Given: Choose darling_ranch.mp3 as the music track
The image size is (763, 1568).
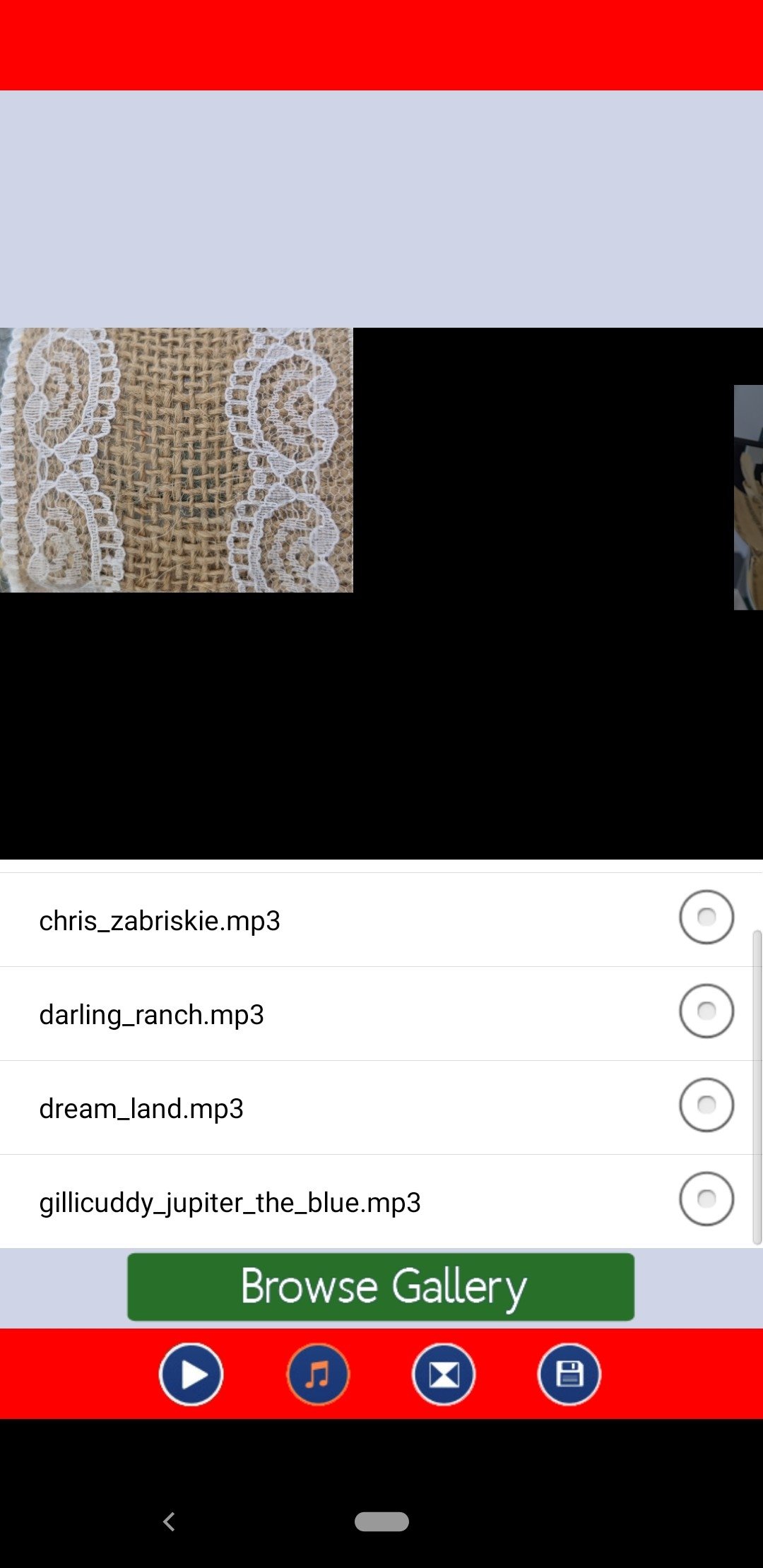Looking at the screenshot, I should point(706,1011).
